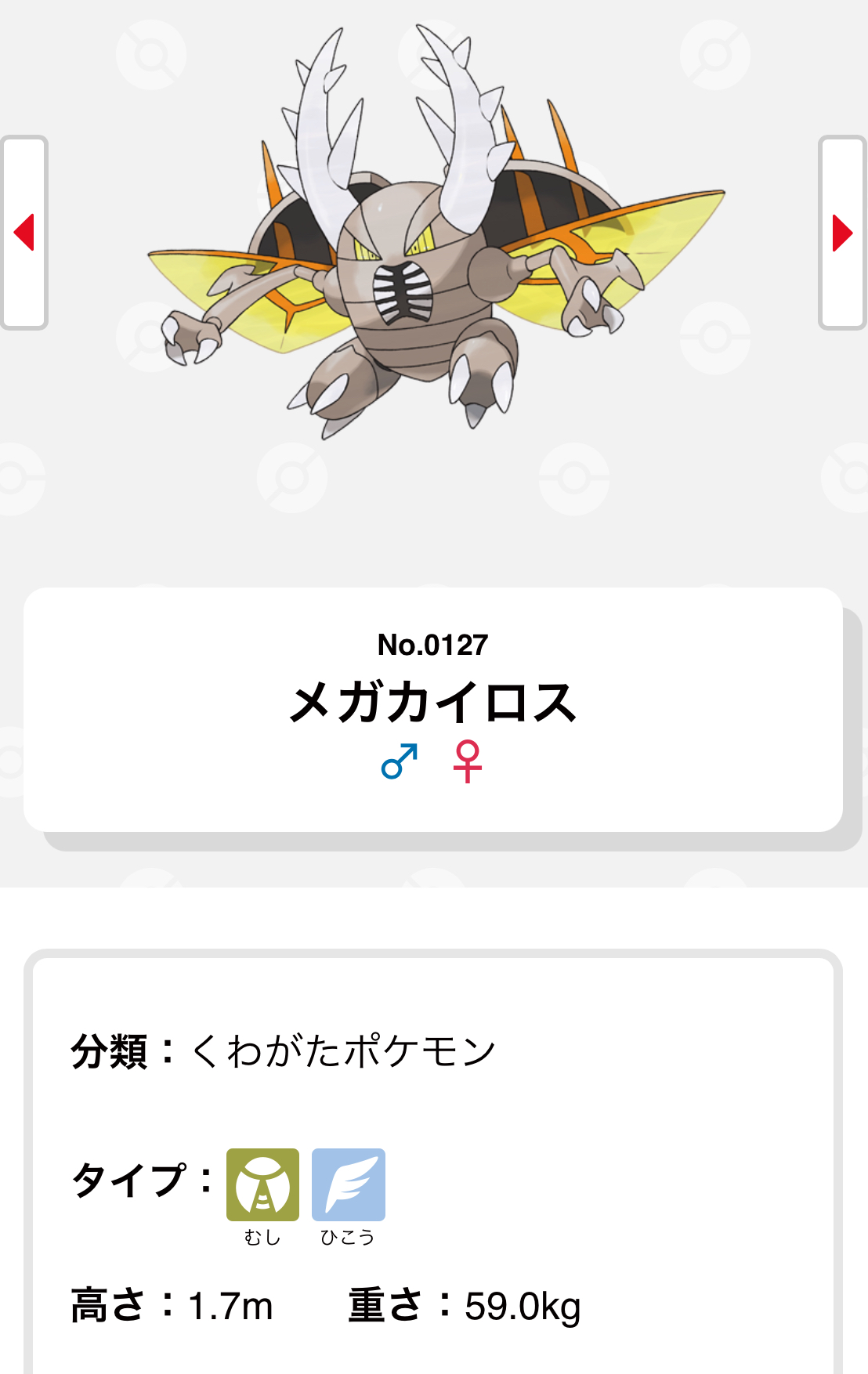The image size is (868, 1374).
Task: Open the ひこう type icon
Action: (348, 1184)
